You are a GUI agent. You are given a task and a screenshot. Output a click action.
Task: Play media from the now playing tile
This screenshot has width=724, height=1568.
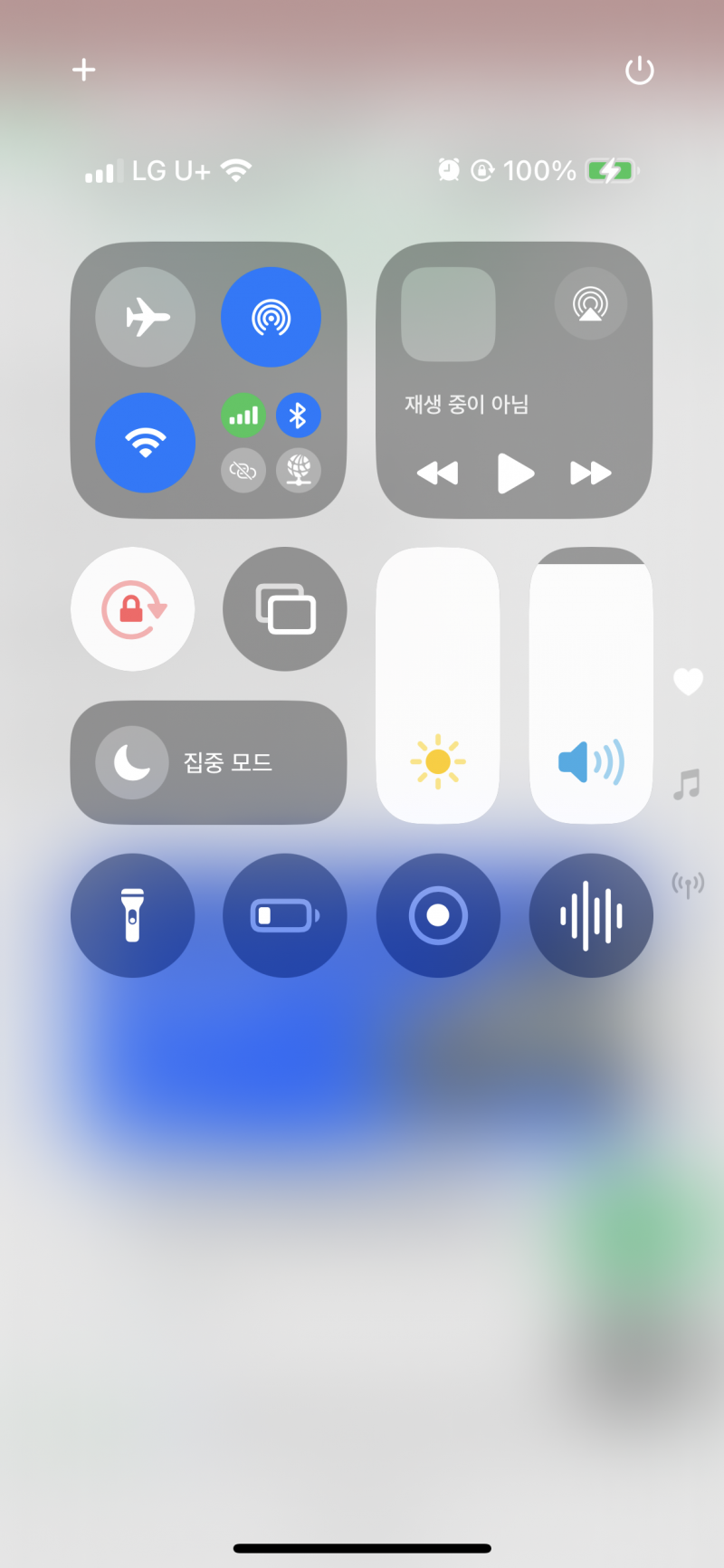point(515,473)
